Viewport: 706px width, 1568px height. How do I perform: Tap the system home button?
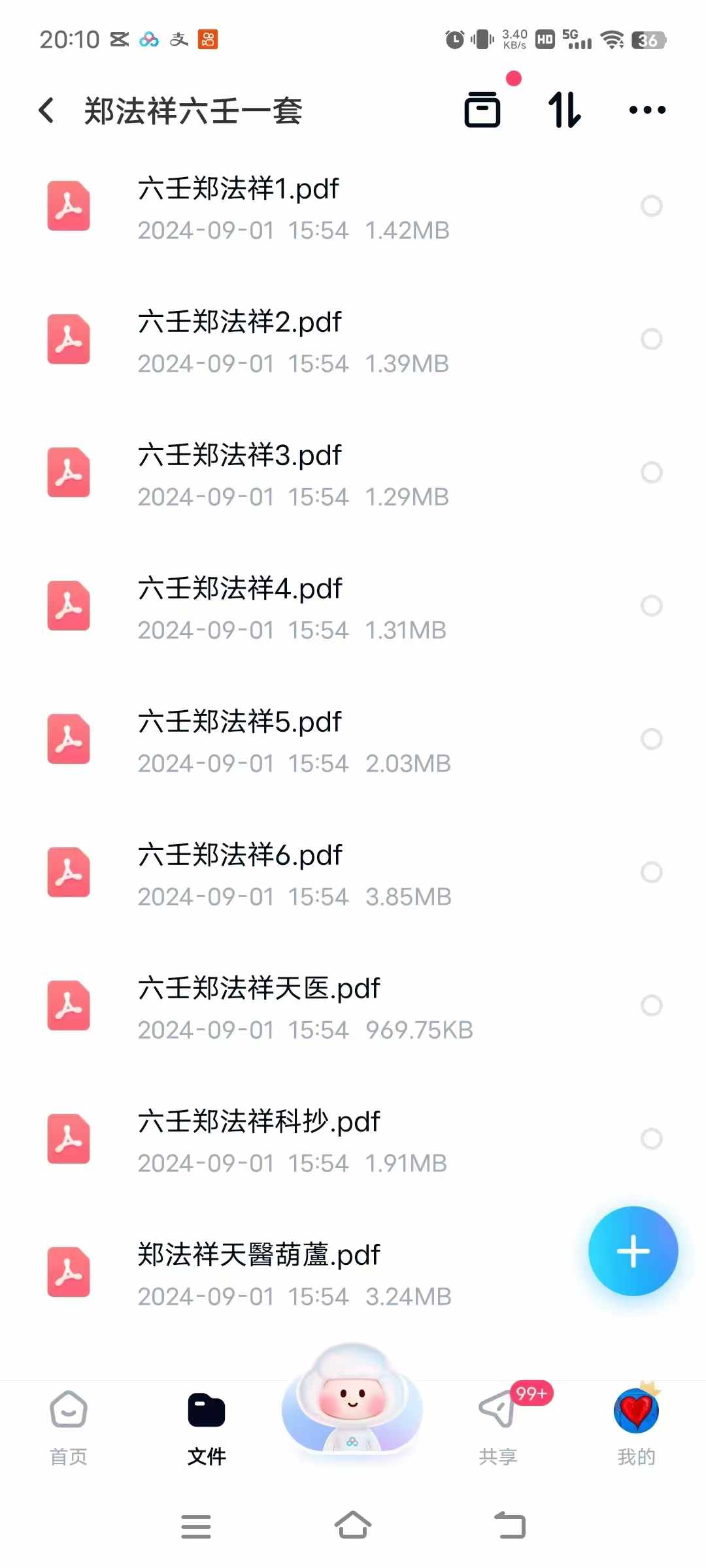click(353, 1526)
